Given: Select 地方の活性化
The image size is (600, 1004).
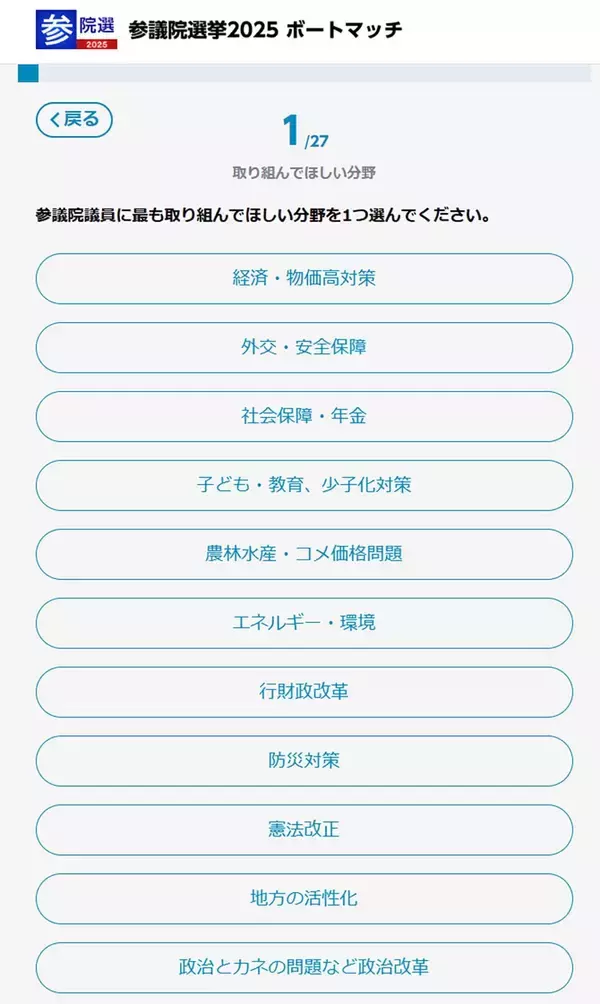Looking at the screenshot, I should [304, 898].
